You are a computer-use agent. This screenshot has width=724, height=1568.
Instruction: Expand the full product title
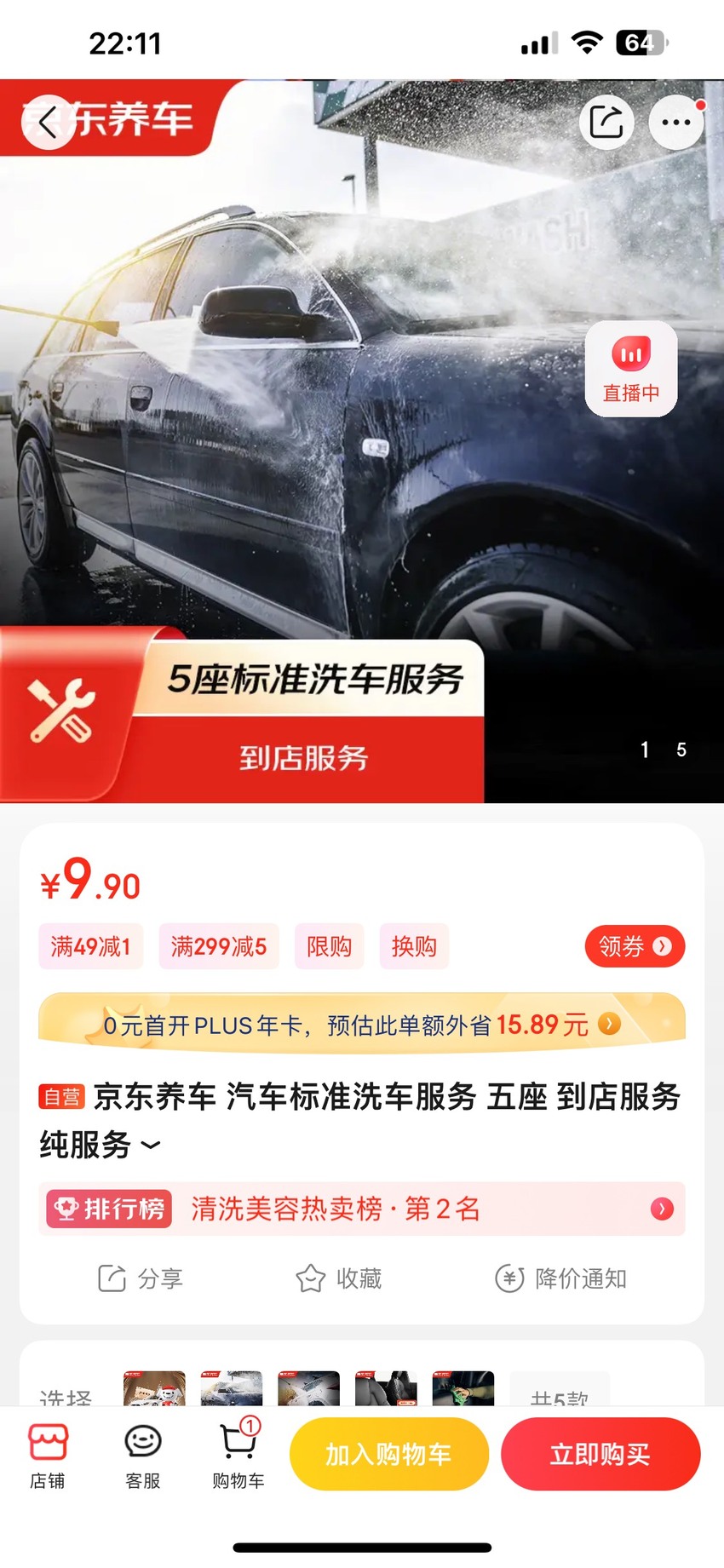coord(151,1145)
